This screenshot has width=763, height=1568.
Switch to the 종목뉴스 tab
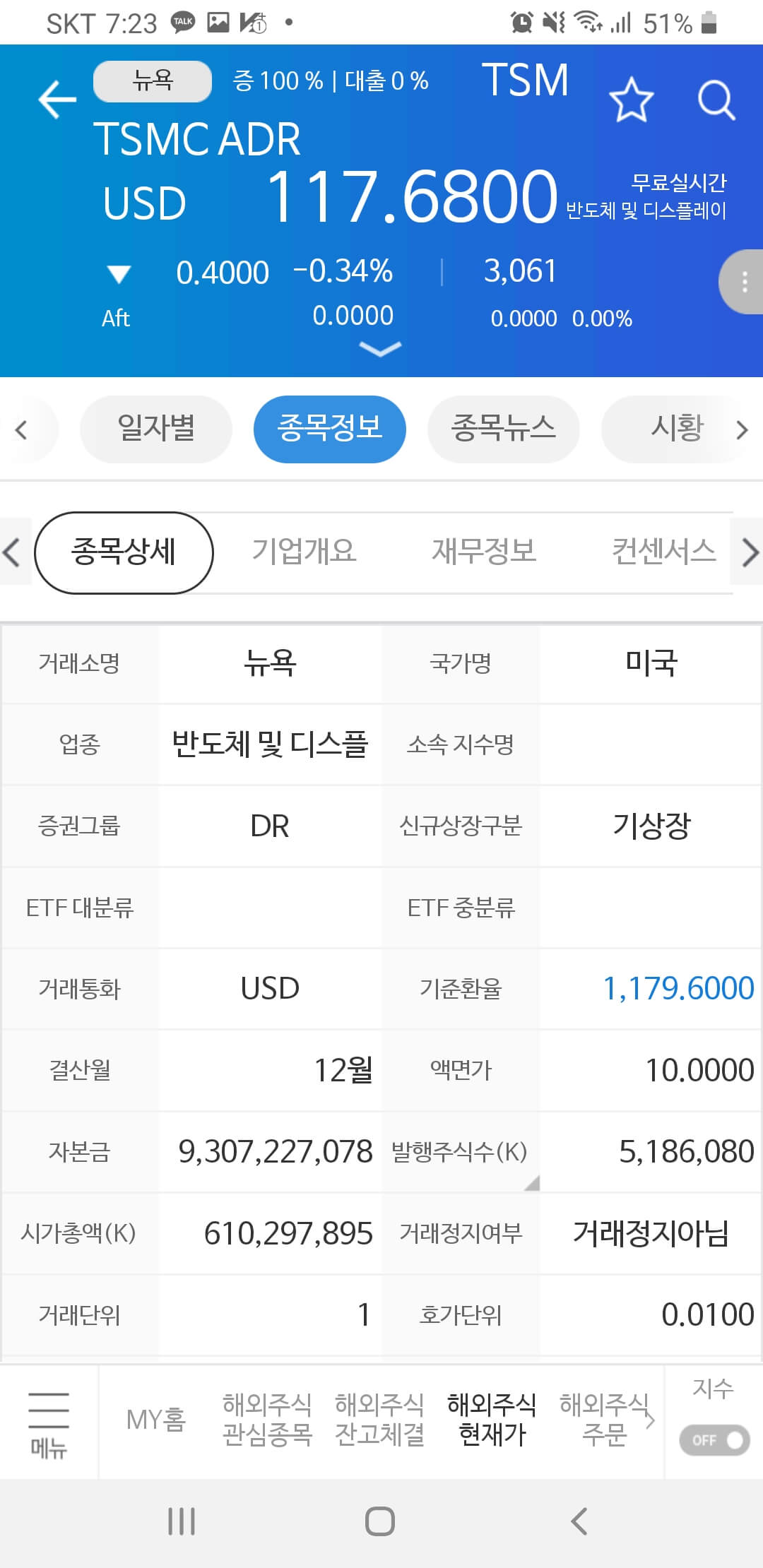[502, 429]
